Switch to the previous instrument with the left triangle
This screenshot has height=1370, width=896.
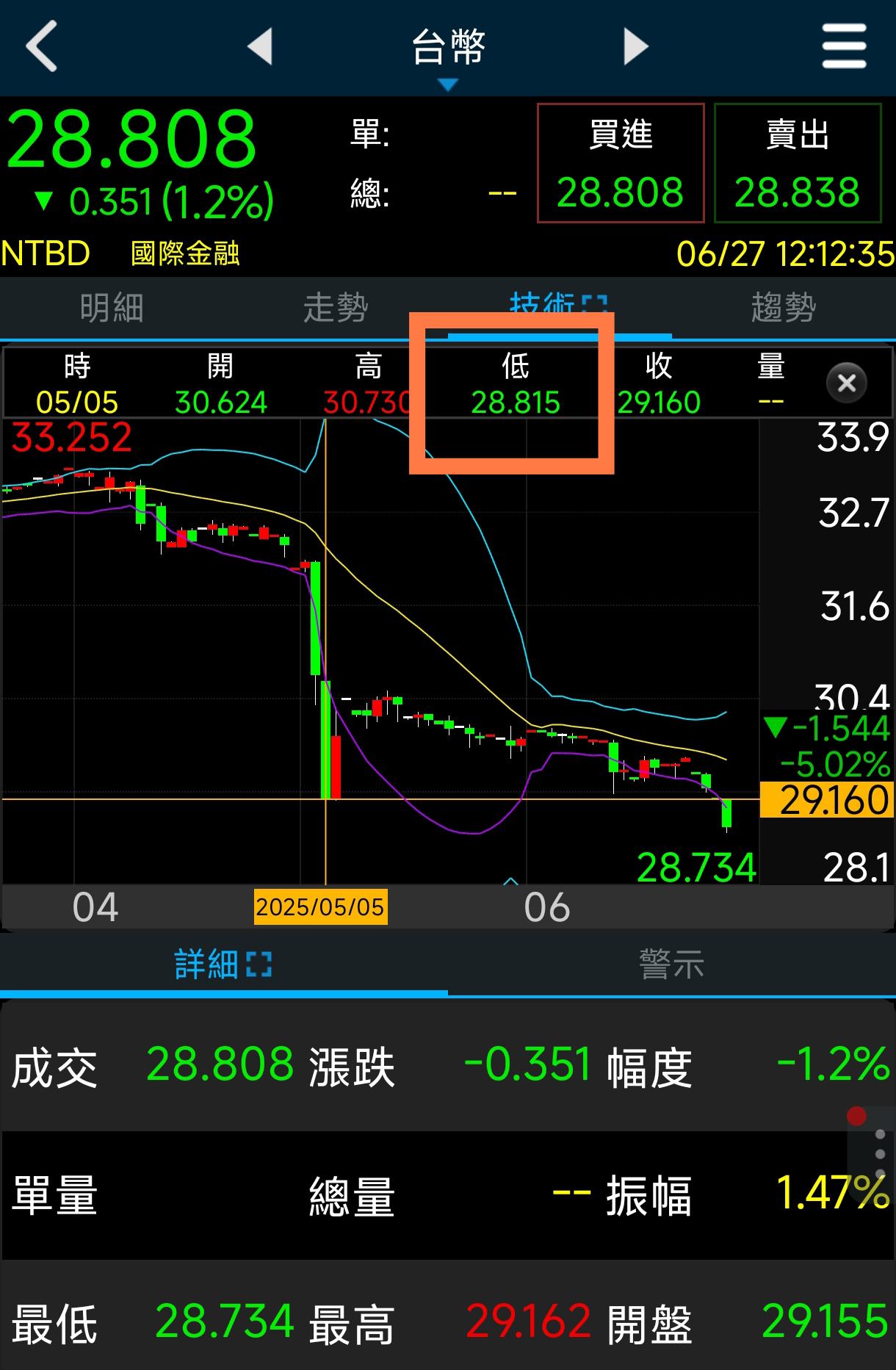260,46
